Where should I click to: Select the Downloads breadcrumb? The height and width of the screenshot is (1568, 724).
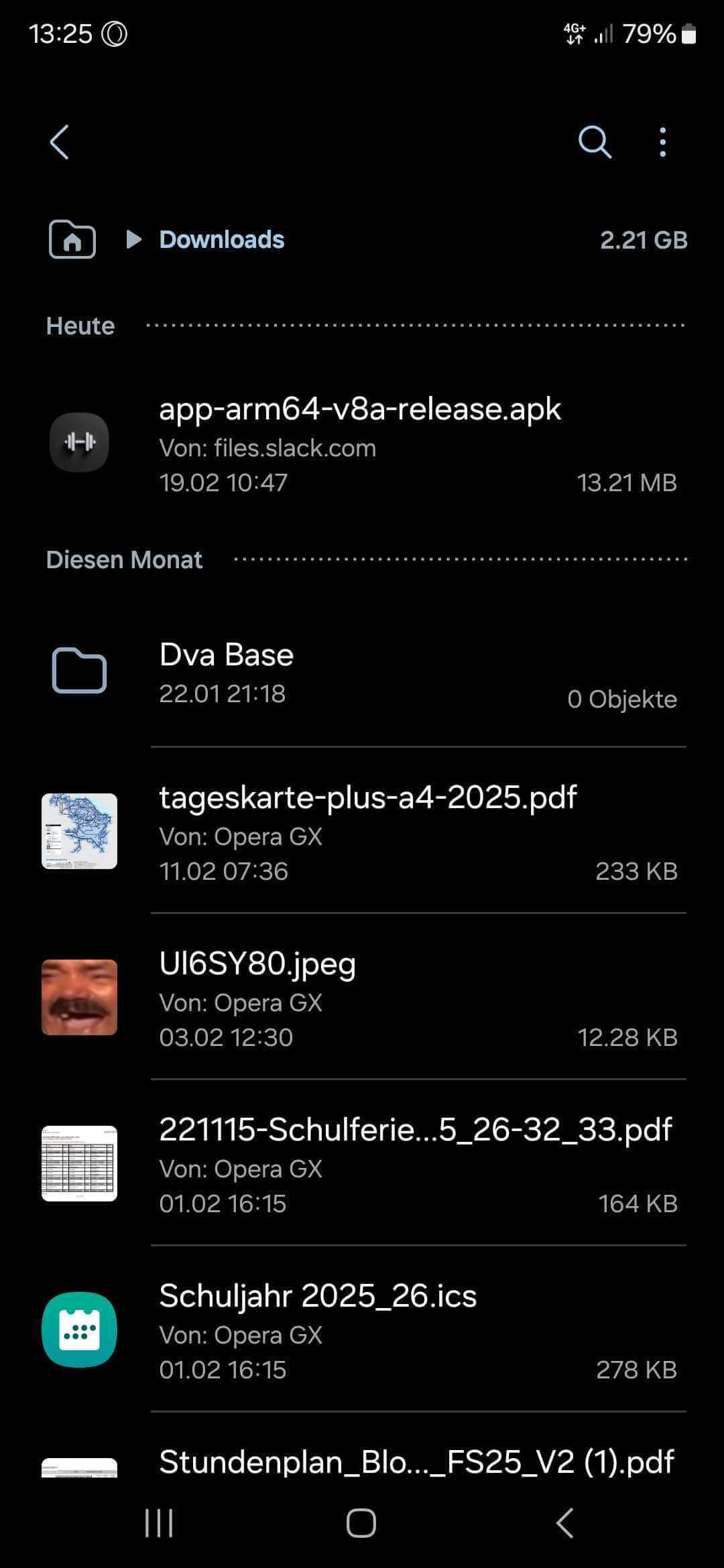click(221, 239)
